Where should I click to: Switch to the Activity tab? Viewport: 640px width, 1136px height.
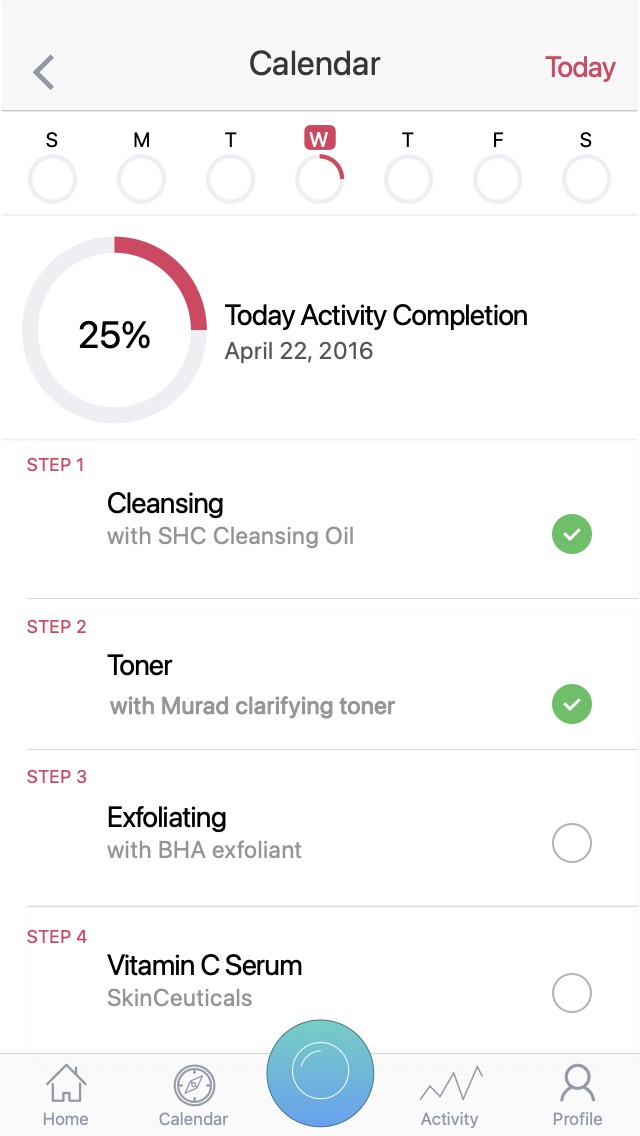coord(449,1095)
